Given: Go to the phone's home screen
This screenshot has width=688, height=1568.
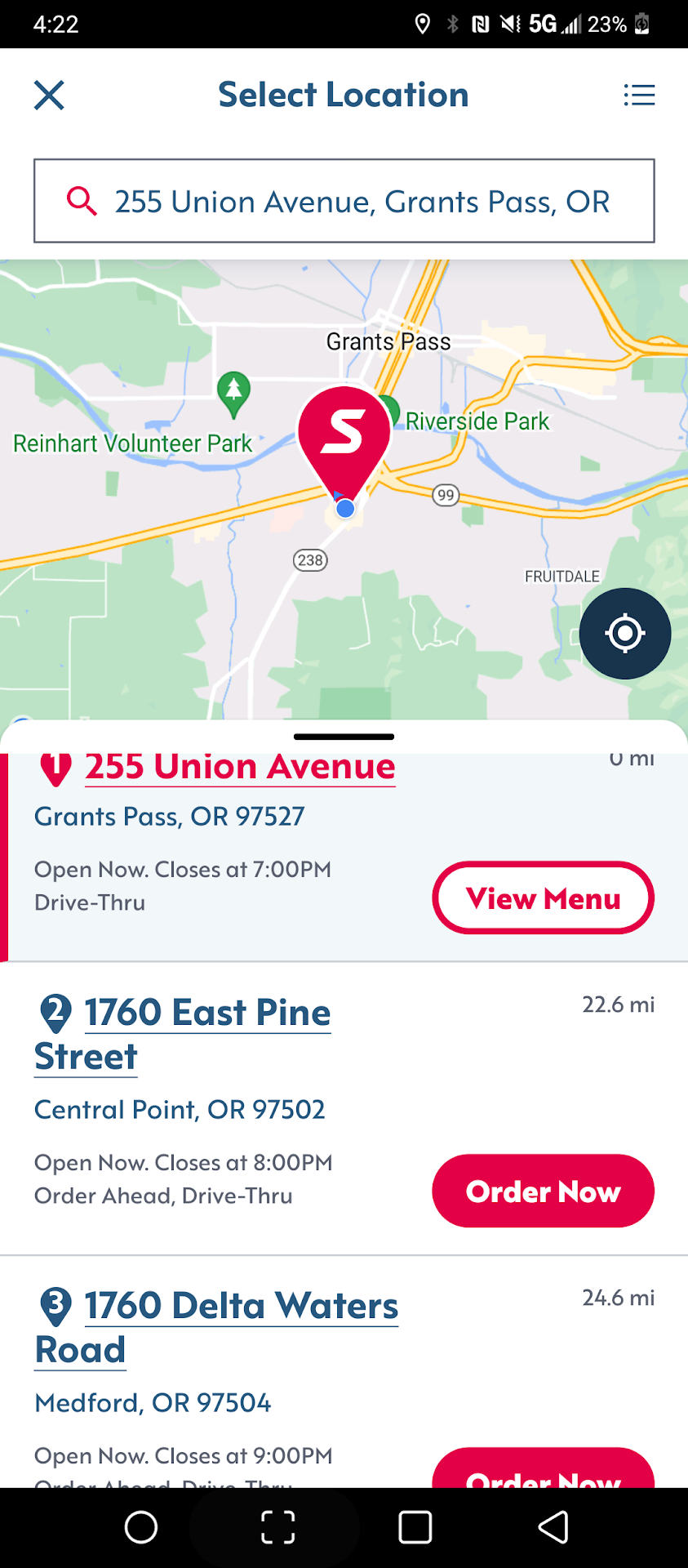Looking at the screenshot, I should tap(141, 1527).
